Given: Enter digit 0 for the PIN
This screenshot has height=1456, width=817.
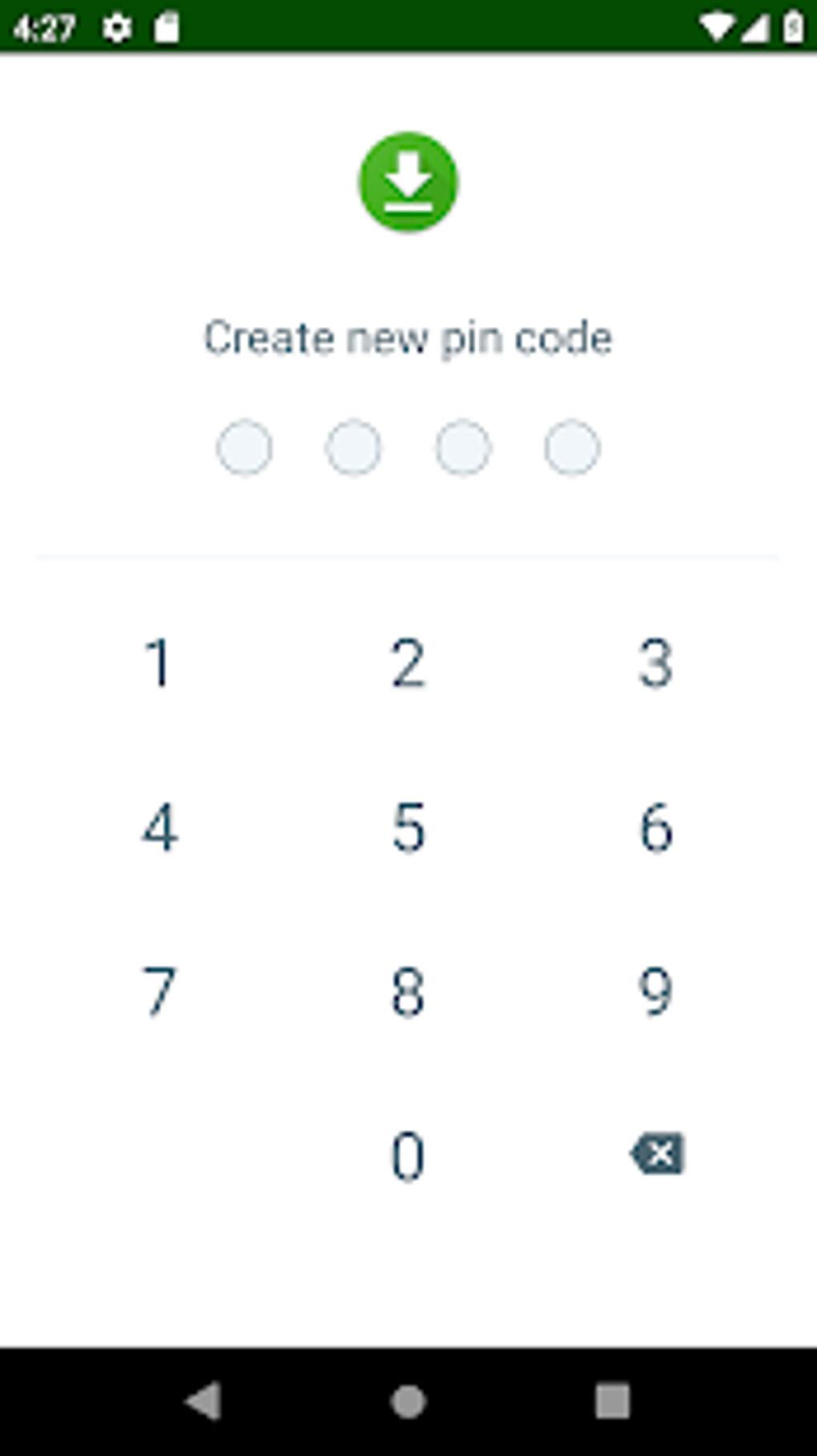Looking at the screenshot, I should pos(408,1156).
